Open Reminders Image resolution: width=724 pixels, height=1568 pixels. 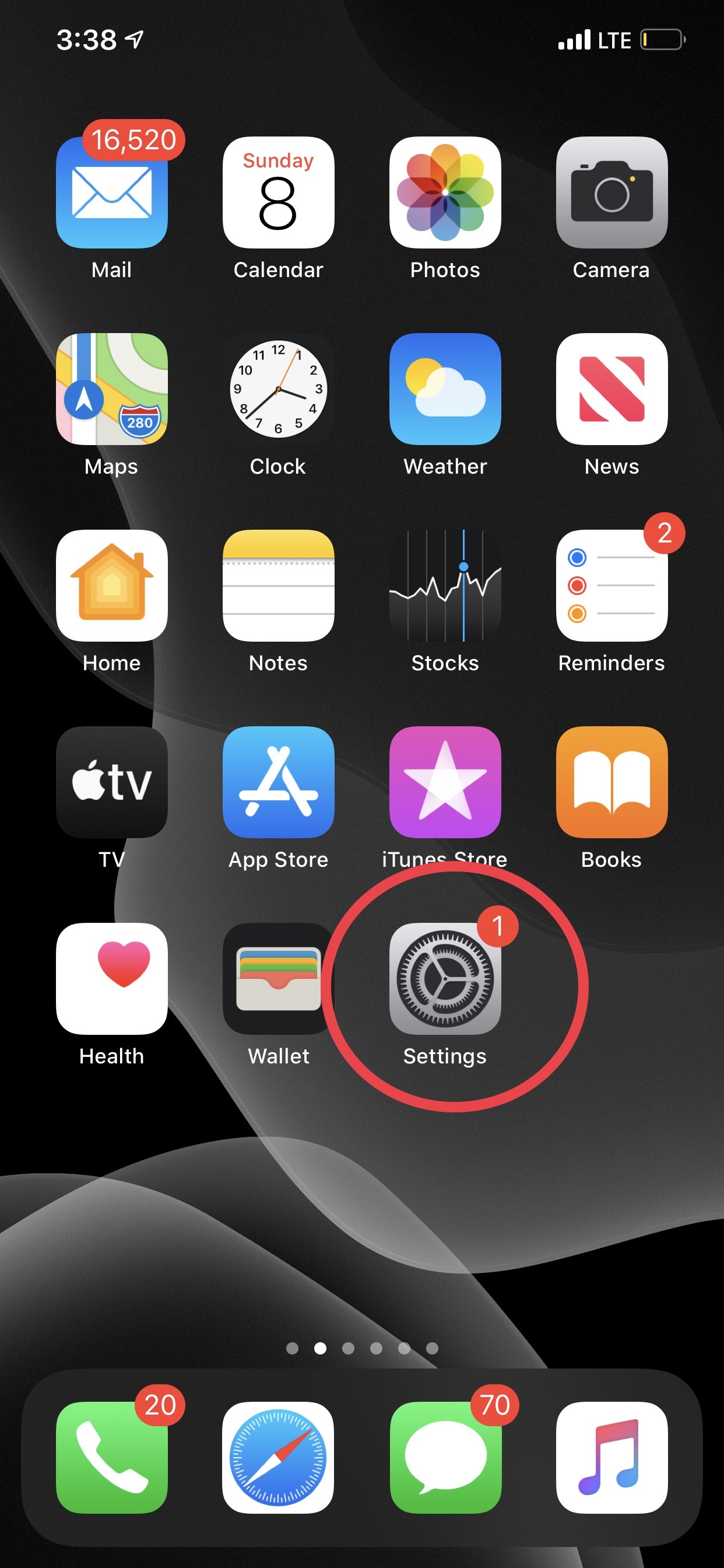611,585
